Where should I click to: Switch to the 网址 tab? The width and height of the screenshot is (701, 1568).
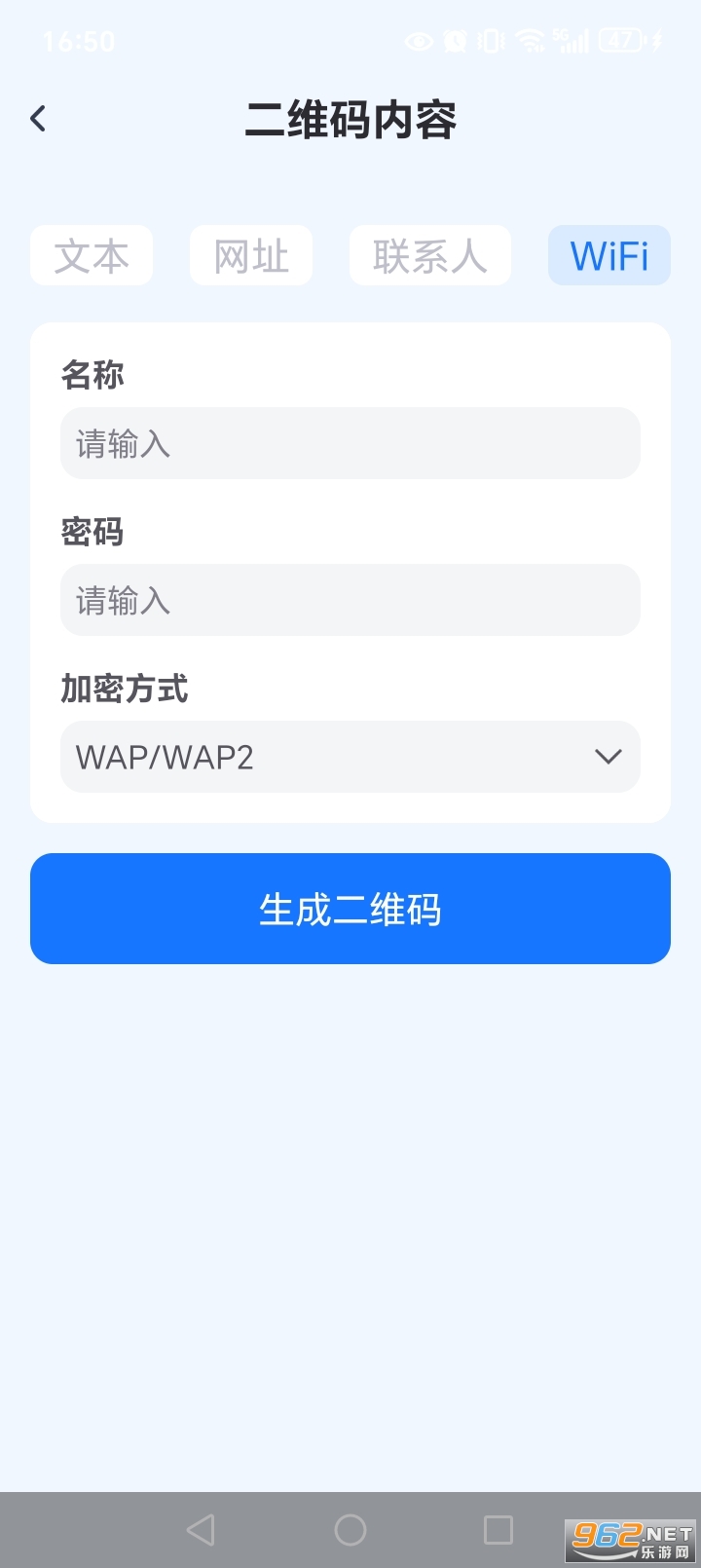click(x=250, y=255)
